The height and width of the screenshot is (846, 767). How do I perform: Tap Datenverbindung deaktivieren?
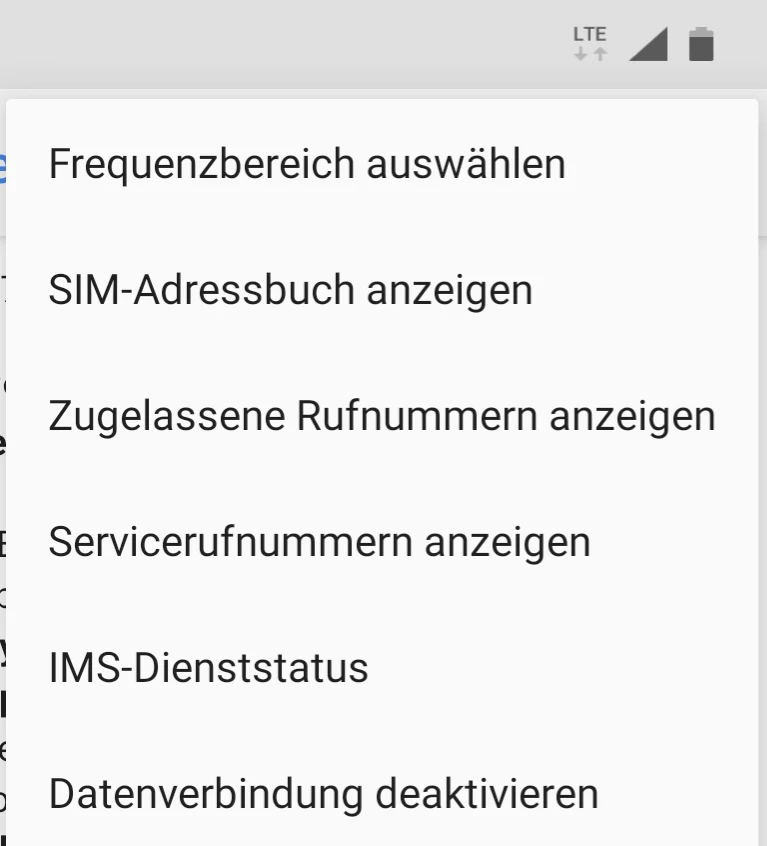coord(323,794)
